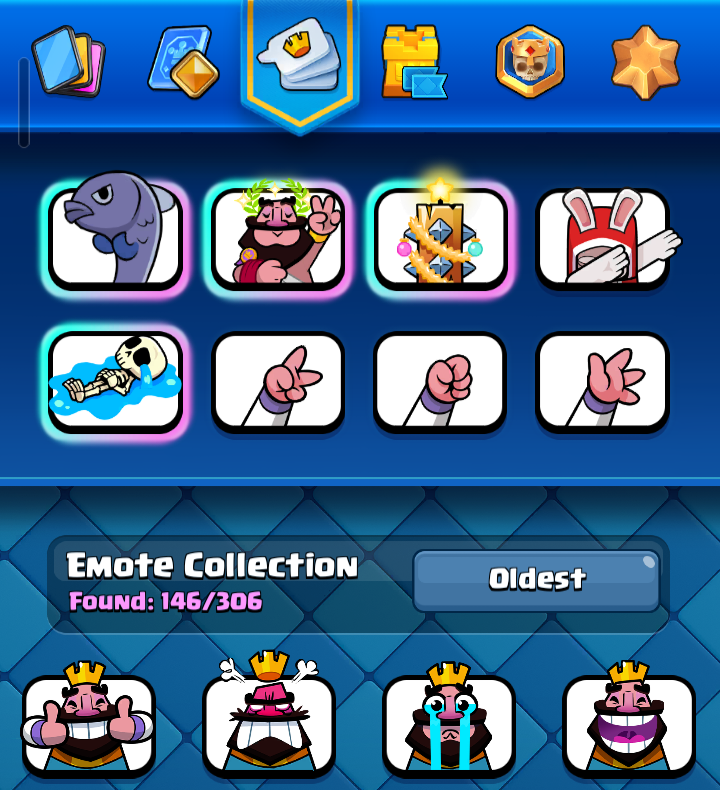Switch to the magic items tab
Screen dimensions: 720x790
[183, 61]
